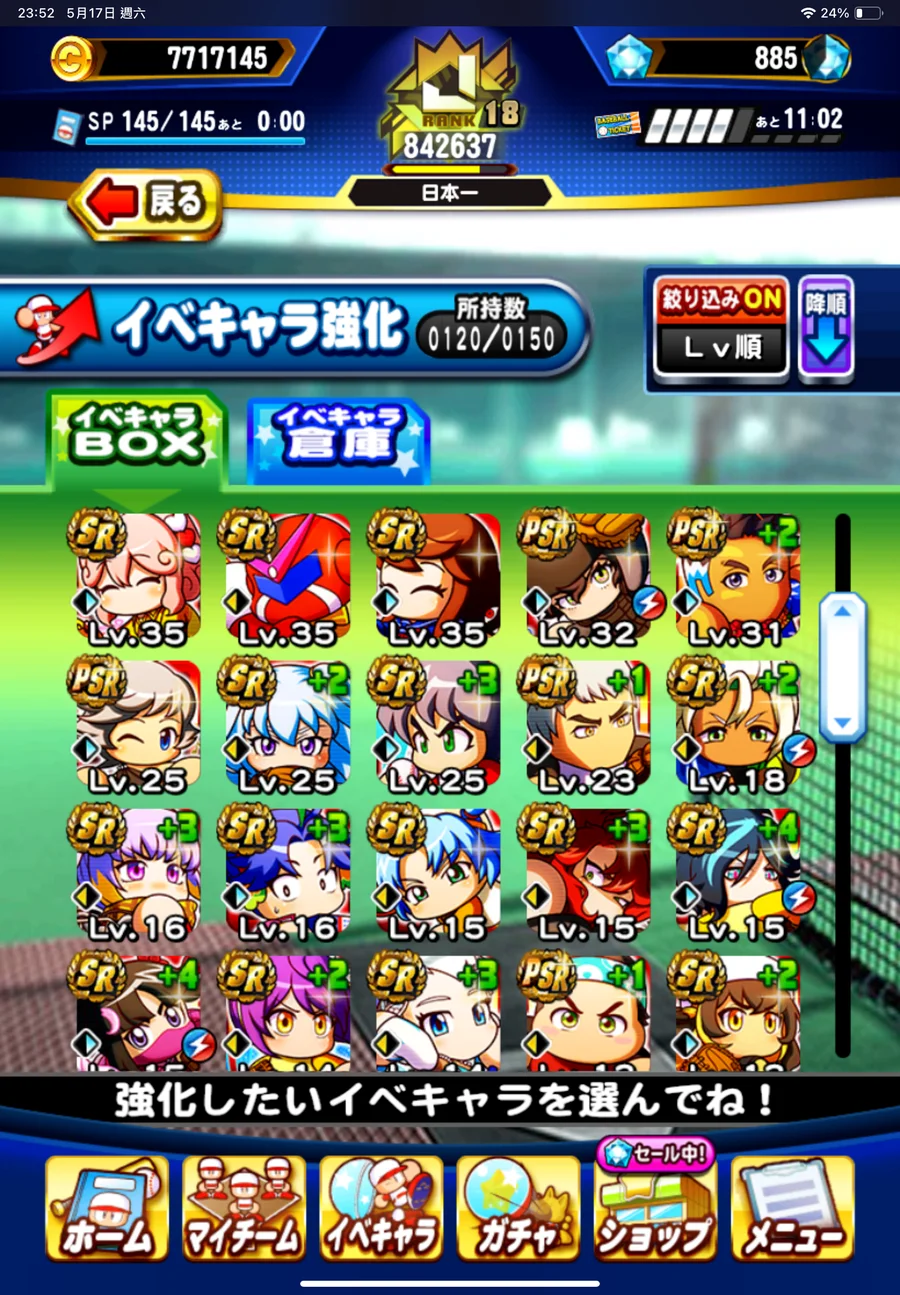Choose the PSR Lv.32 character card

tap(587, 578)
